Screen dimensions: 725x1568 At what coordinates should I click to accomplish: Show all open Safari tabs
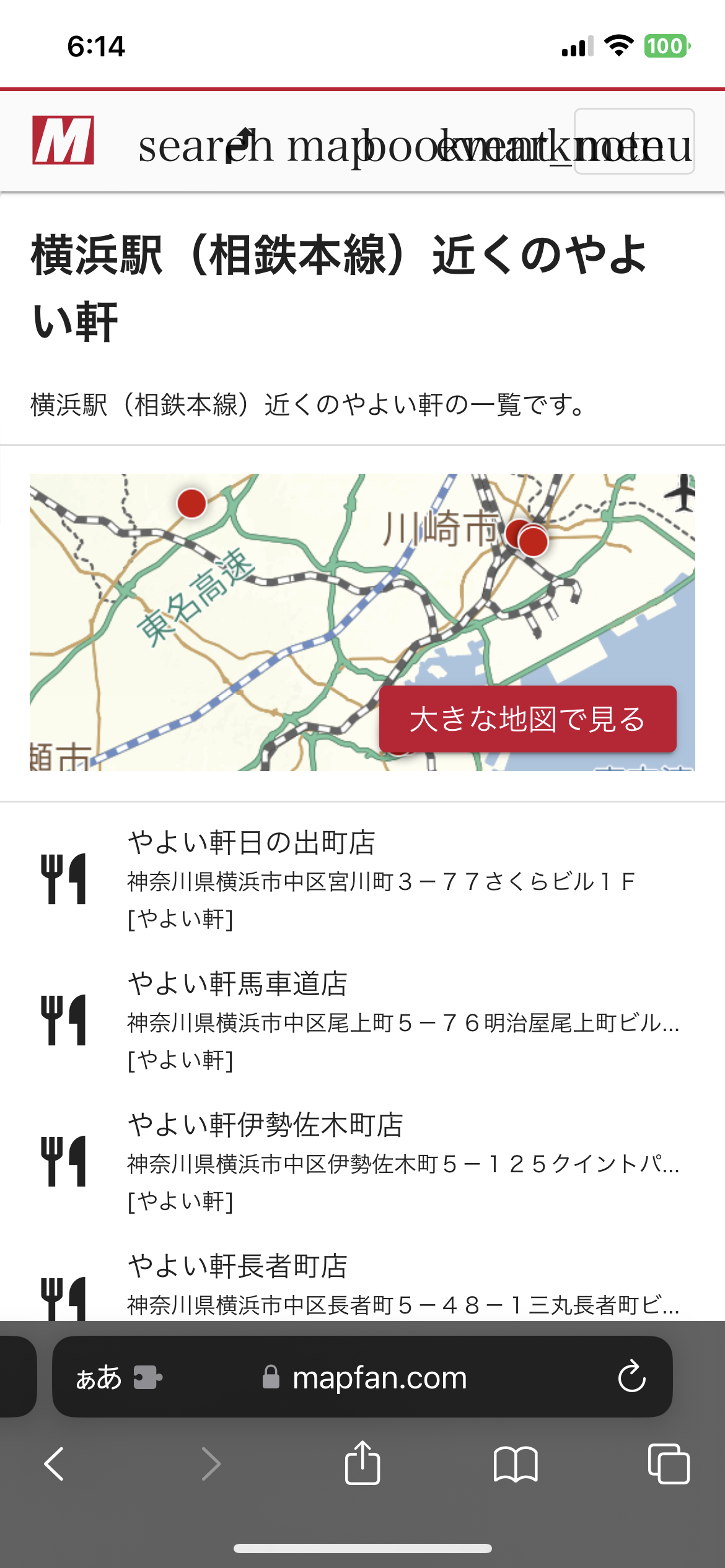tap(668, 1464)
